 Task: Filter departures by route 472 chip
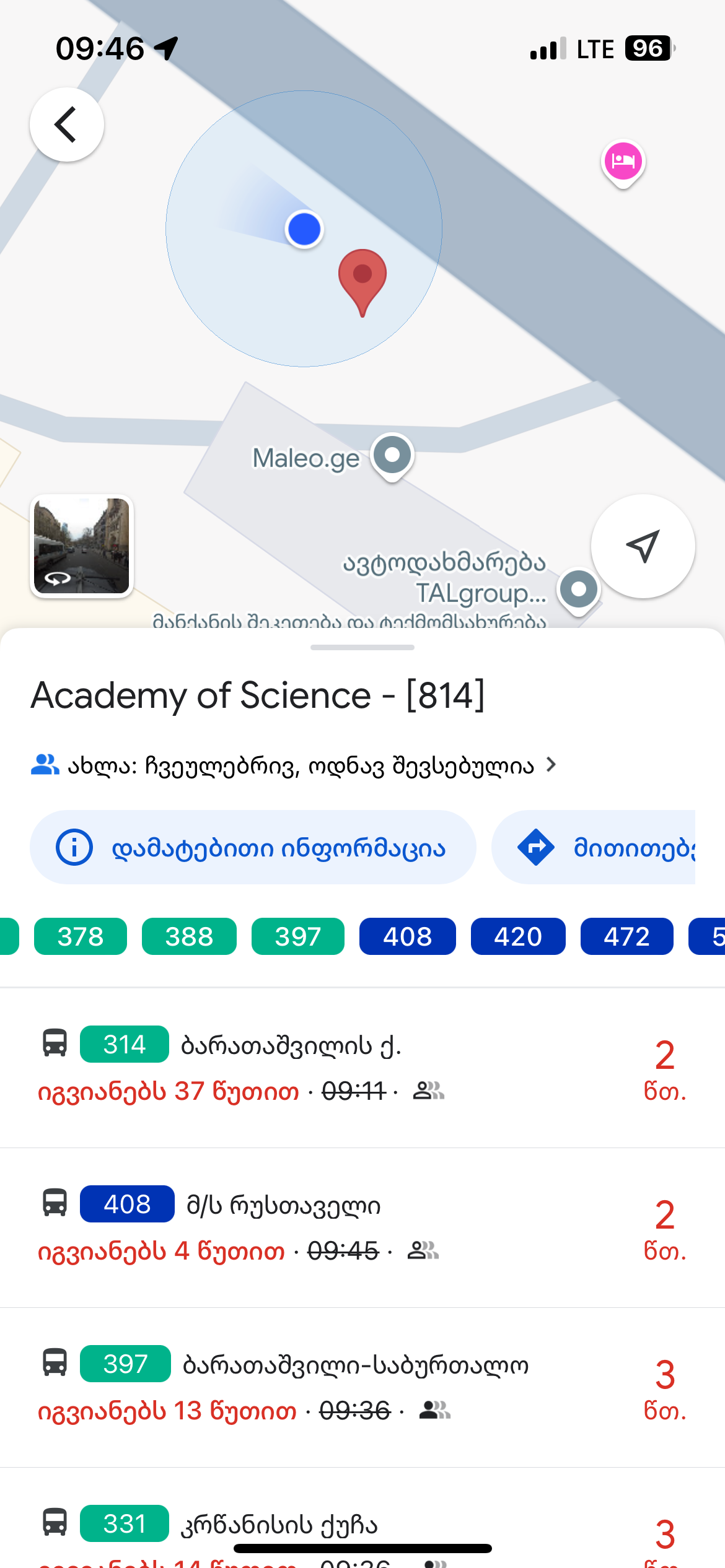point(626,936)
